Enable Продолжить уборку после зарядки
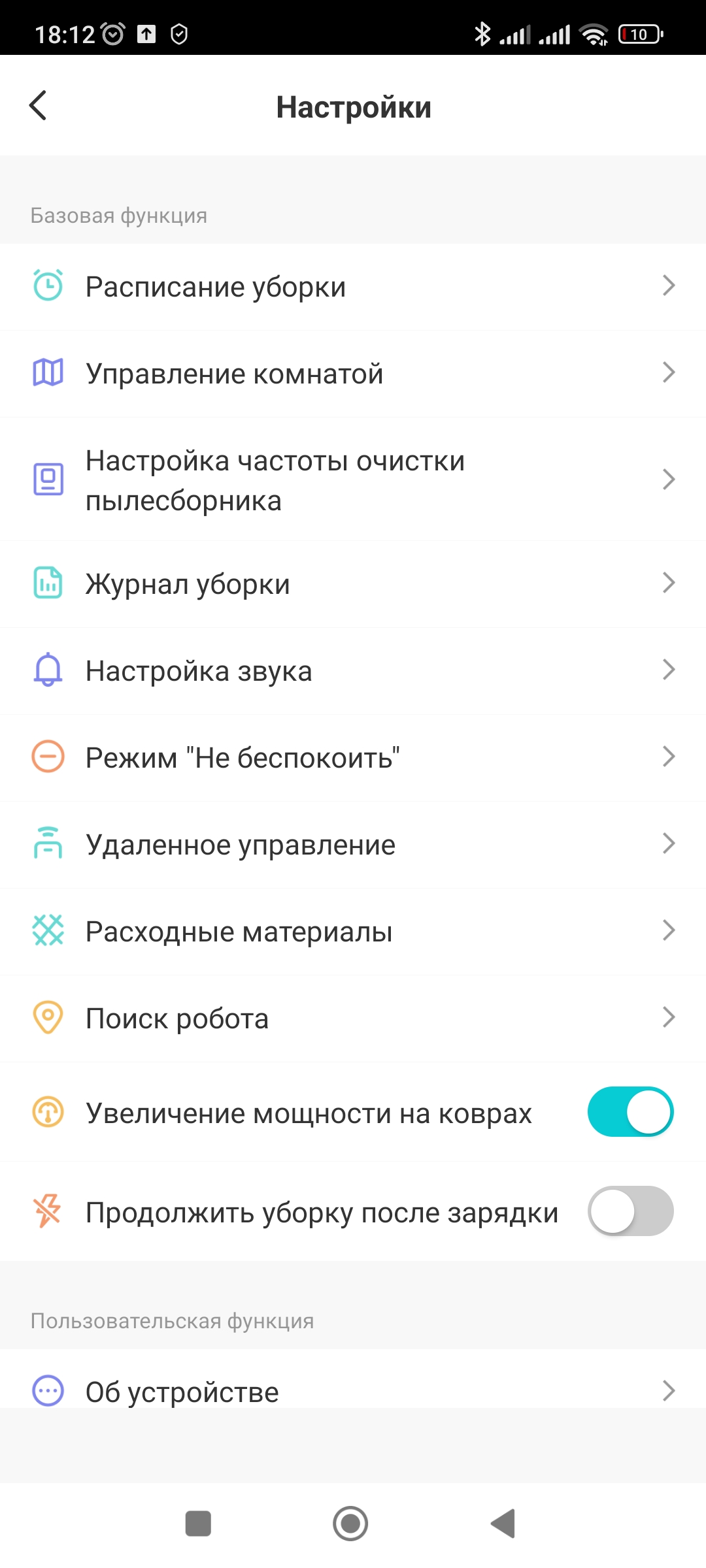This screenshot has width=706, height=1568. 630,1211
